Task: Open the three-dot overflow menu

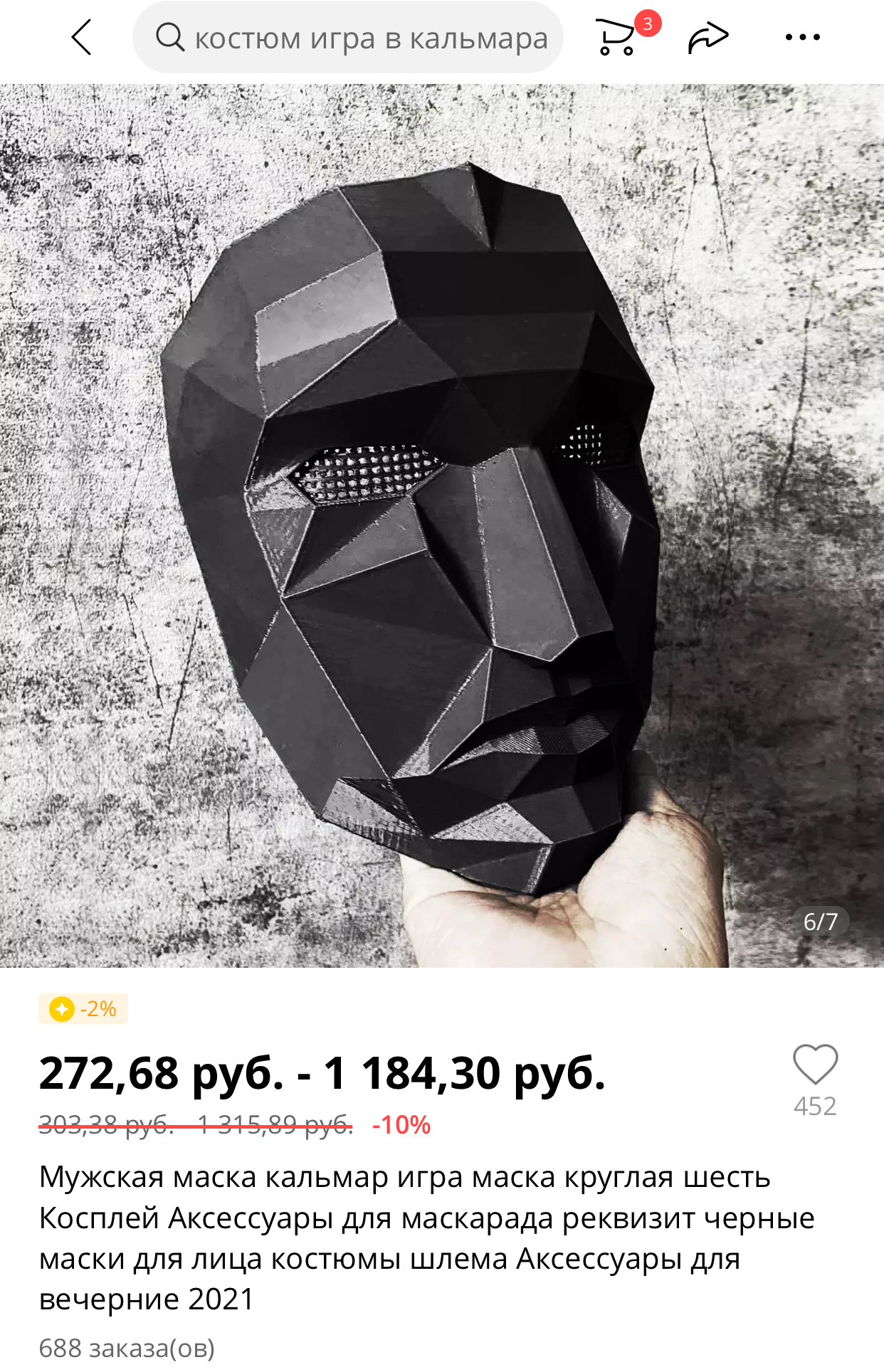Action: point(802,38)
